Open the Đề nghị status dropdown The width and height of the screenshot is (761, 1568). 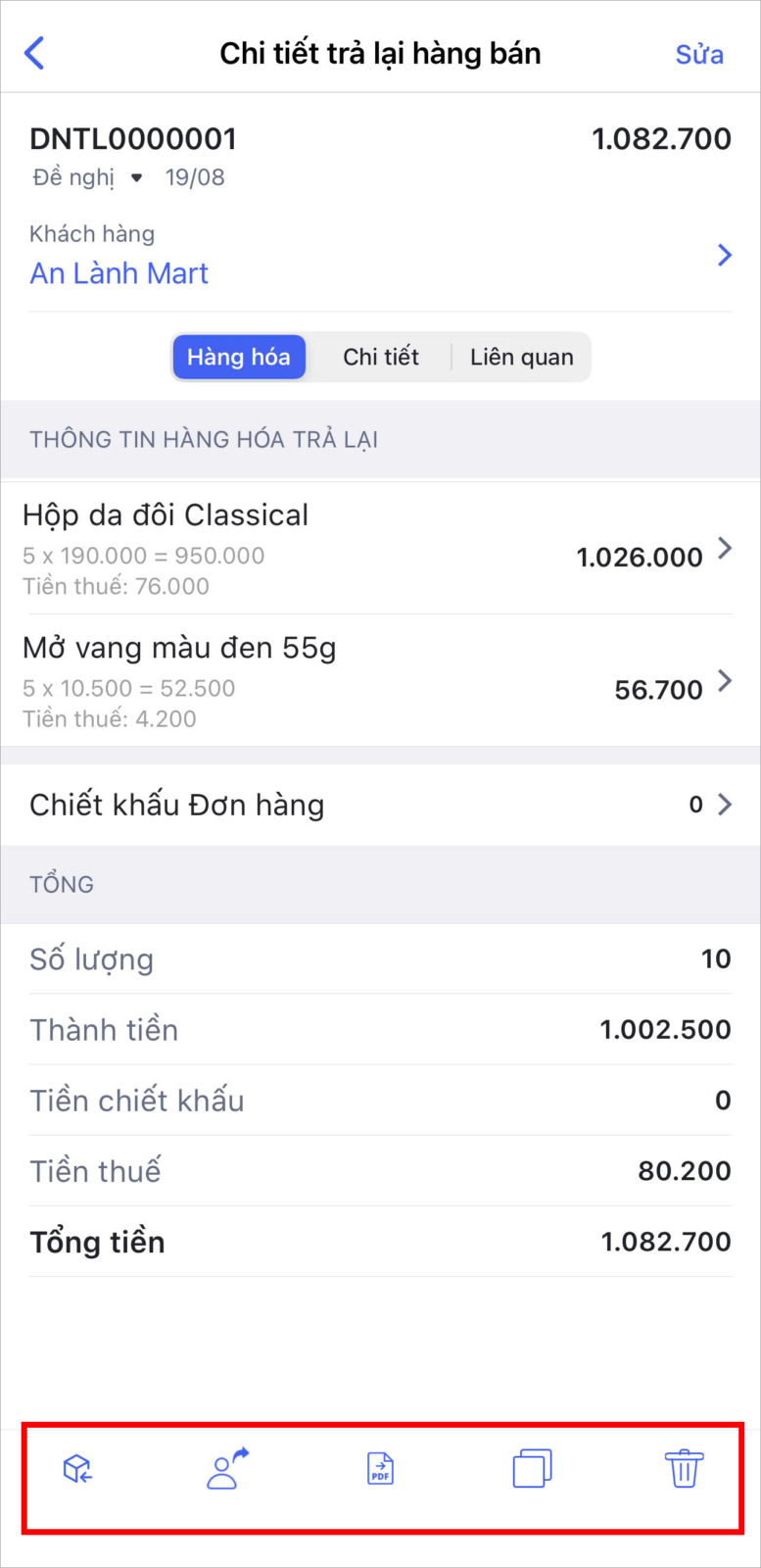(x=87, y=177)
